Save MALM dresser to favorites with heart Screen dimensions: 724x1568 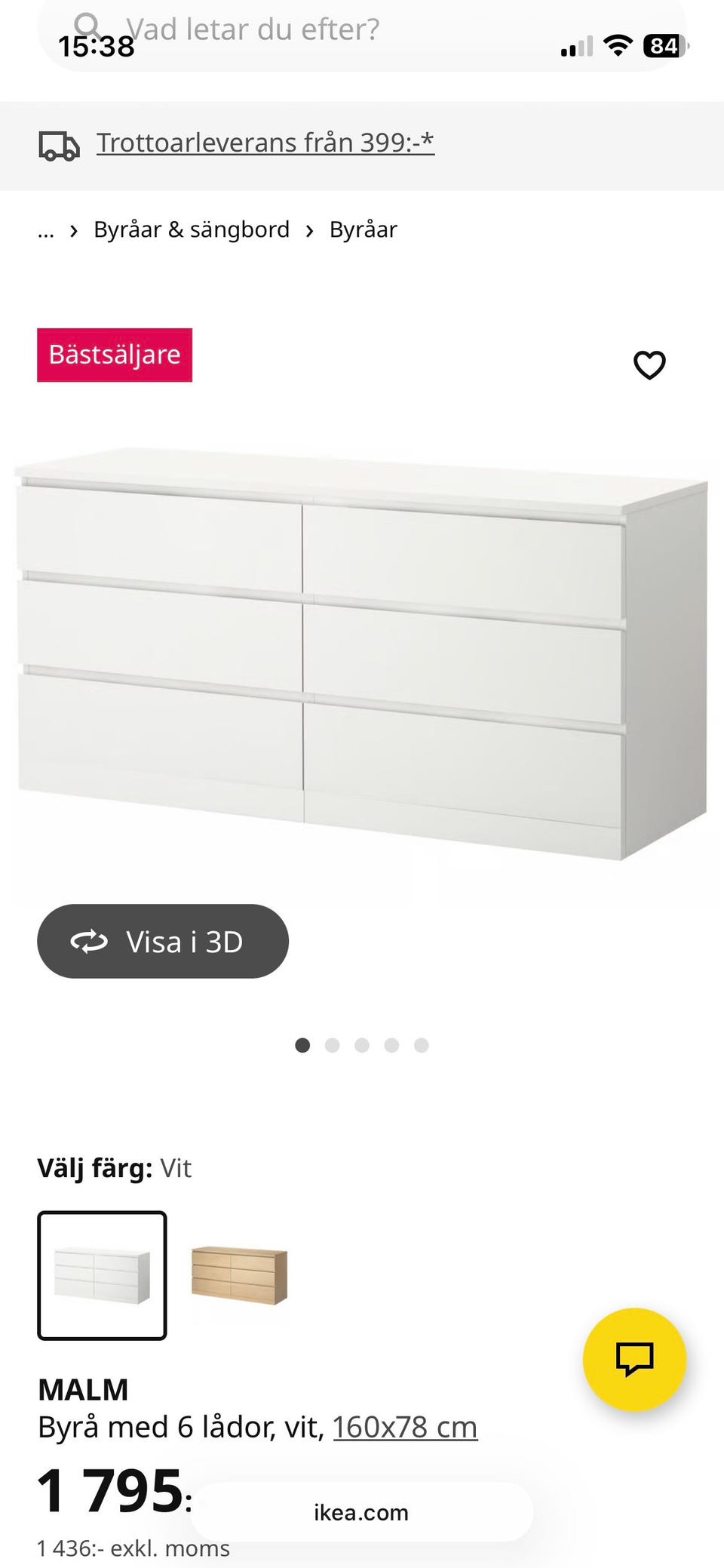[x=649, y=365]
